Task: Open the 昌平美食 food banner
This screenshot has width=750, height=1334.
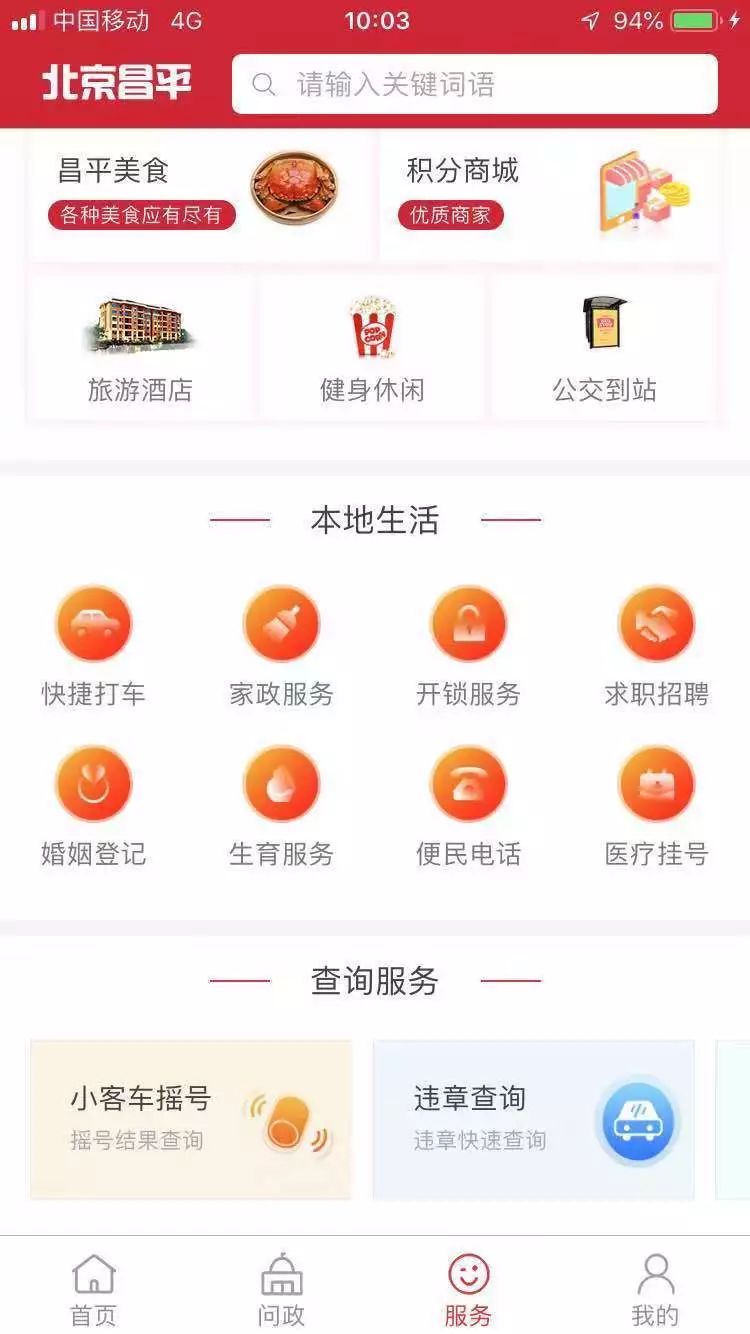Action: (x=200, y=190)
